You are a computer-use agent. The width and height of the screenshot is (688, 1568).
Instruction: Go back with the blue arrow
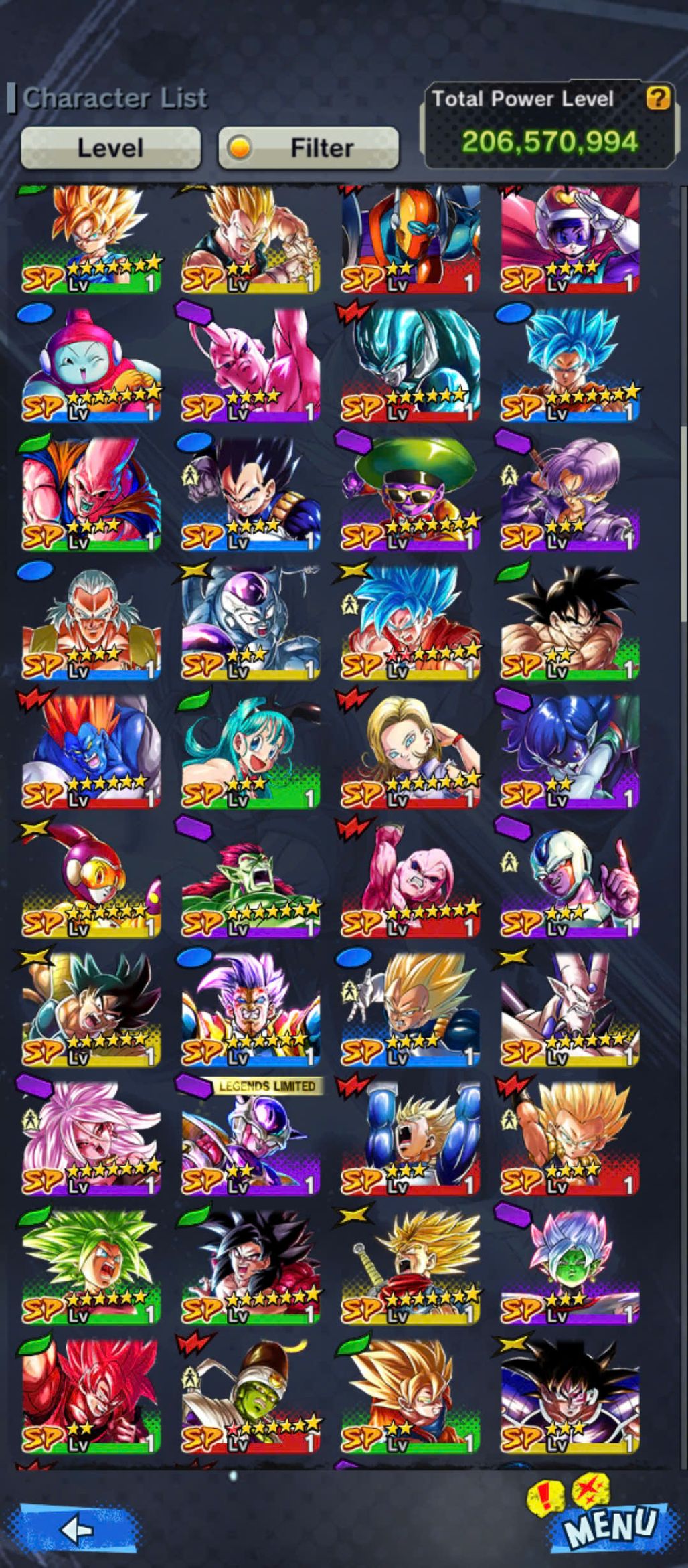[77, 1530]
